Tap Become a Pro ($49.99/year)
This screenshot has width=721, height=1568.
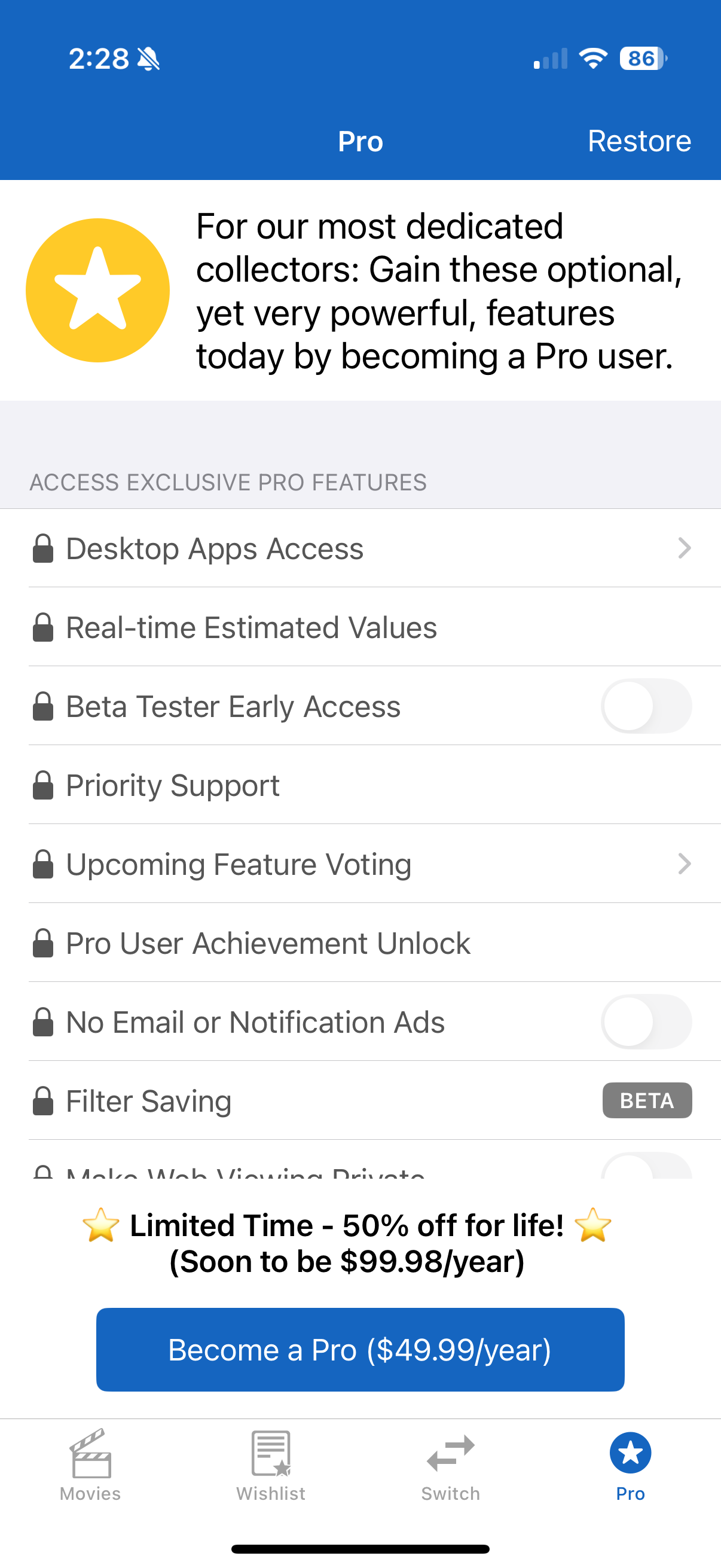(x=360, y=1350)
